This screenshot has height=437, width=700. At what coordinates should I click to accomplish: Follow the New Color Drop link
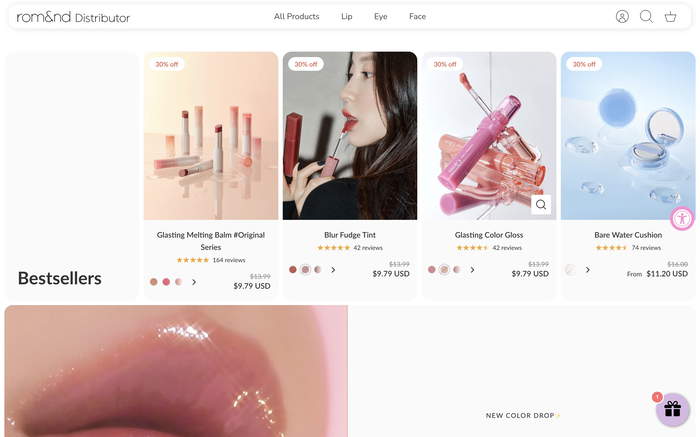[x=522, y=415]
